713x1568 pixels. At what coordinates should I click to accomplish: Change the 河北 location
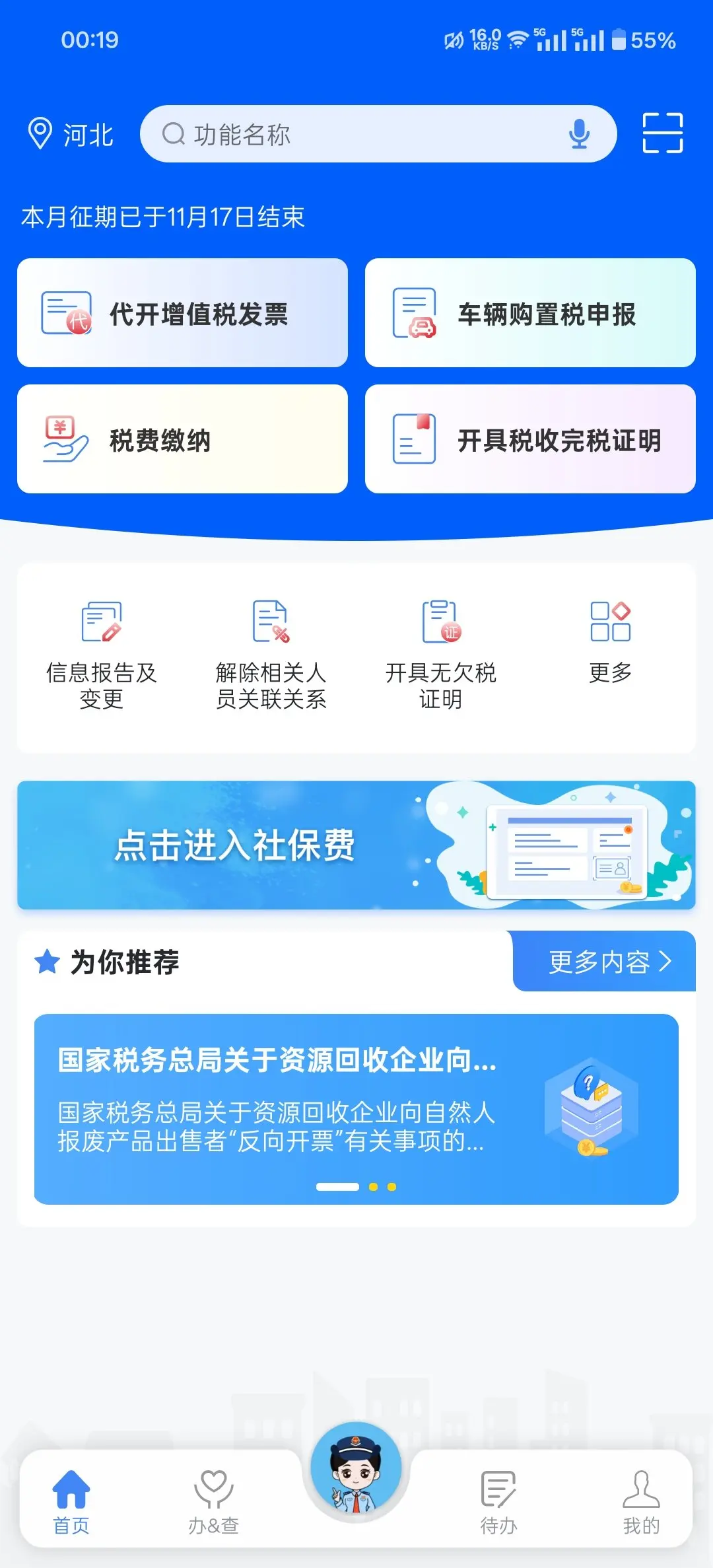(x=70, y=134)
